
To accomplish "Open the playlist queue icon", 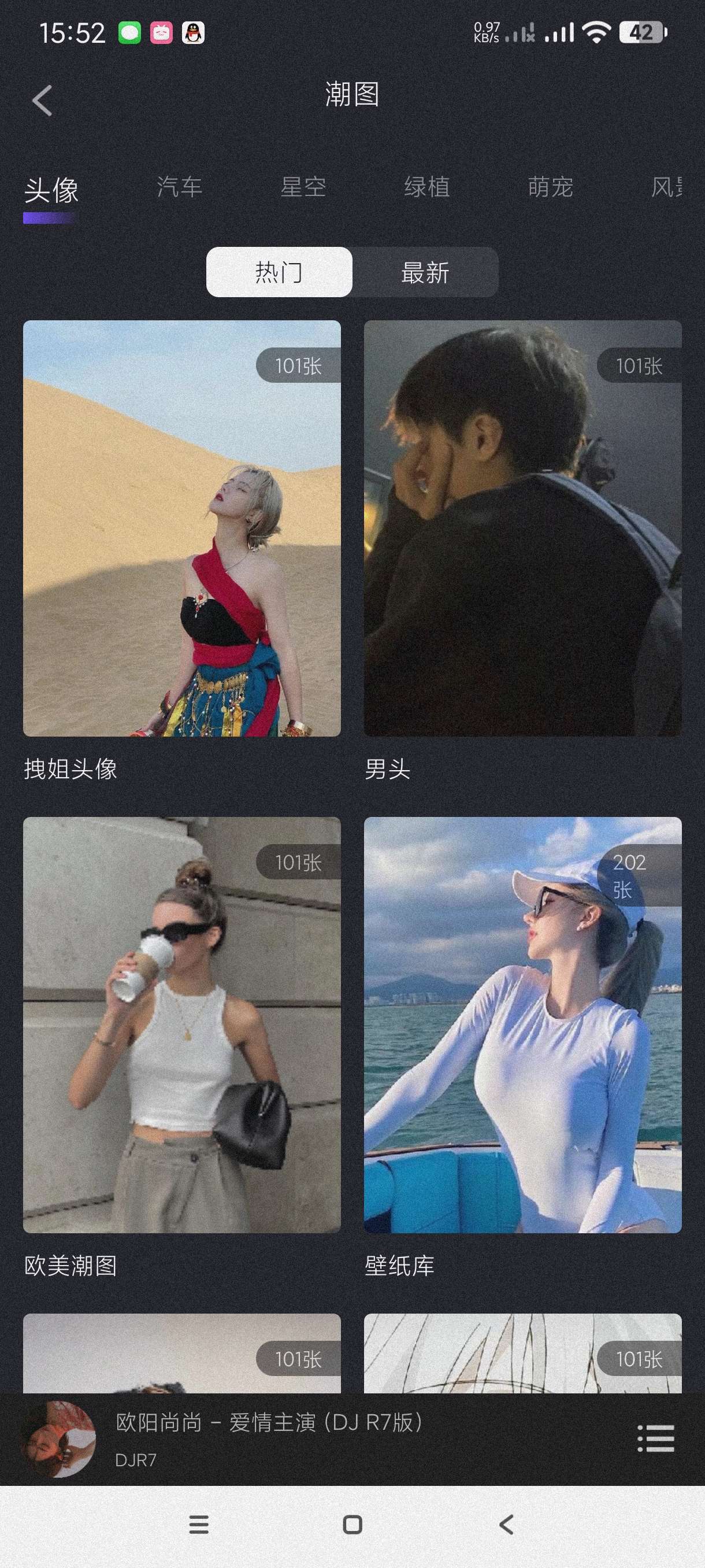I will 655,1439.
